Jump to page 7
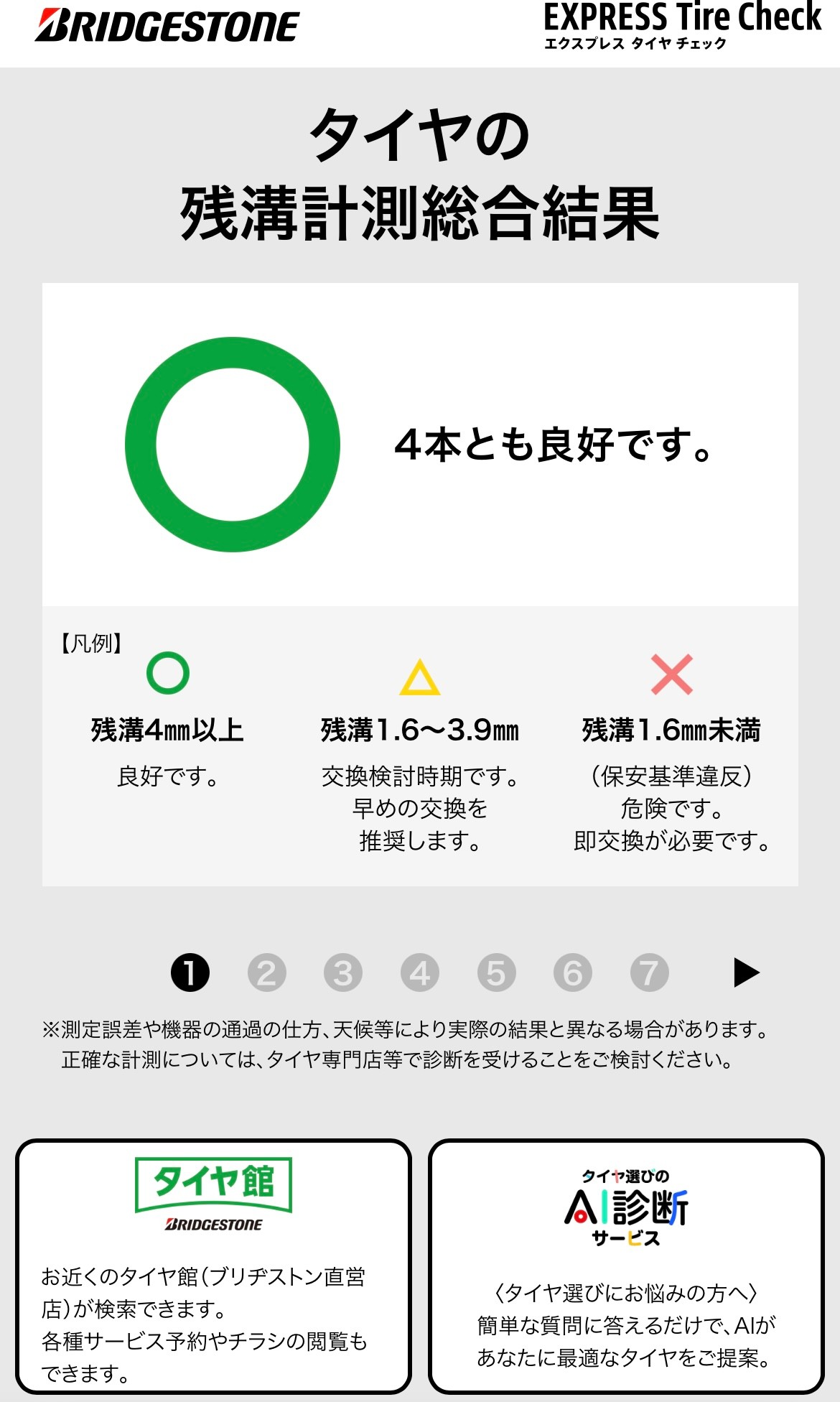The width and height of the screenshot is (840, 1402). pyautogui.click(x=649, y=973)
